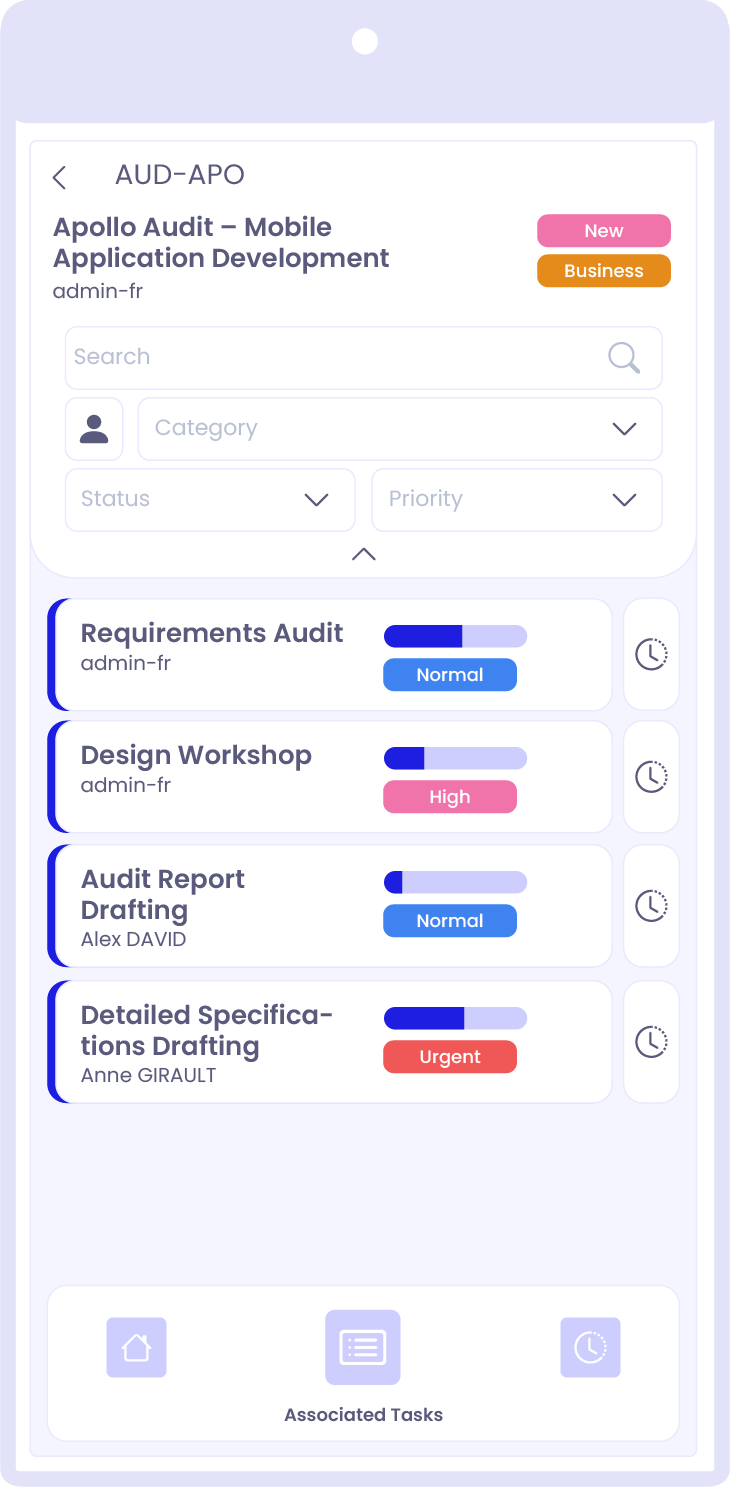Tap the clock icon beside Design Workshop
Image resolution: width=730 pixels, height=1487 pixels.
[651, 777]
